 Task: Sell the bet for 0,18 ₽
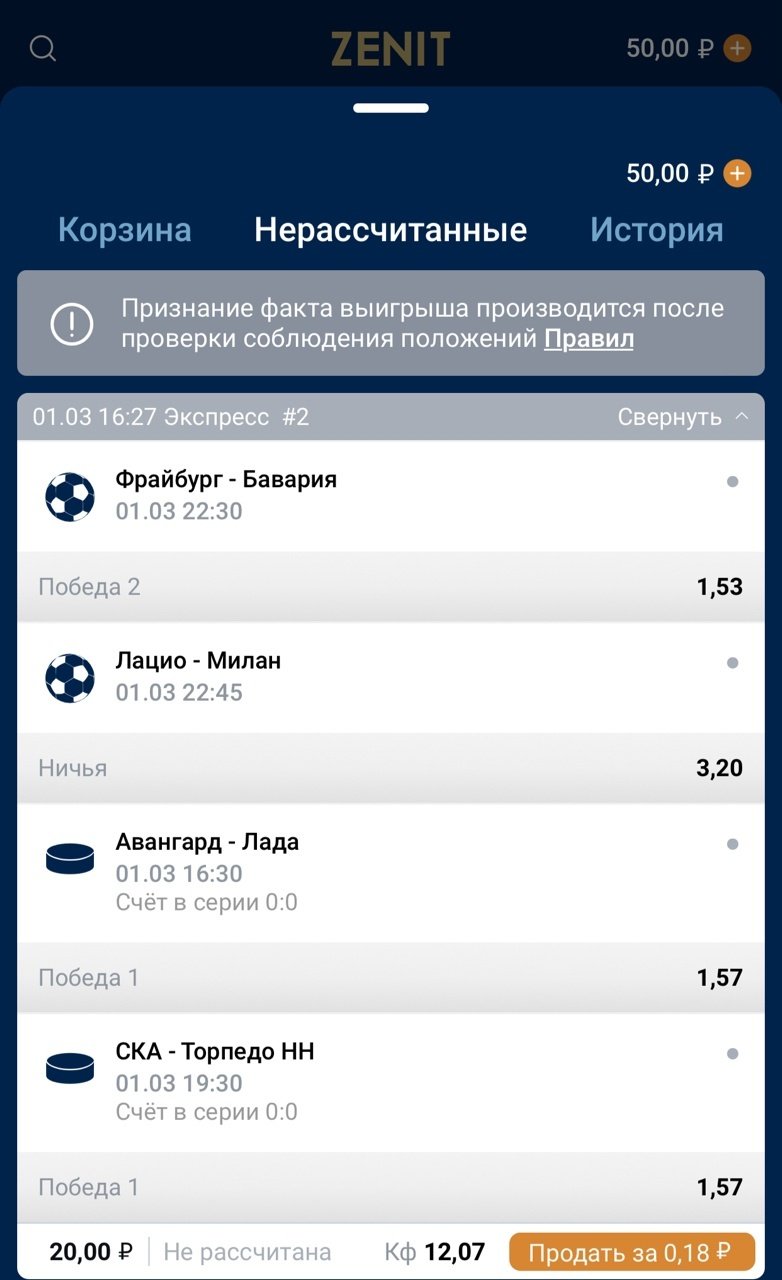click(x=631, y=1252)
